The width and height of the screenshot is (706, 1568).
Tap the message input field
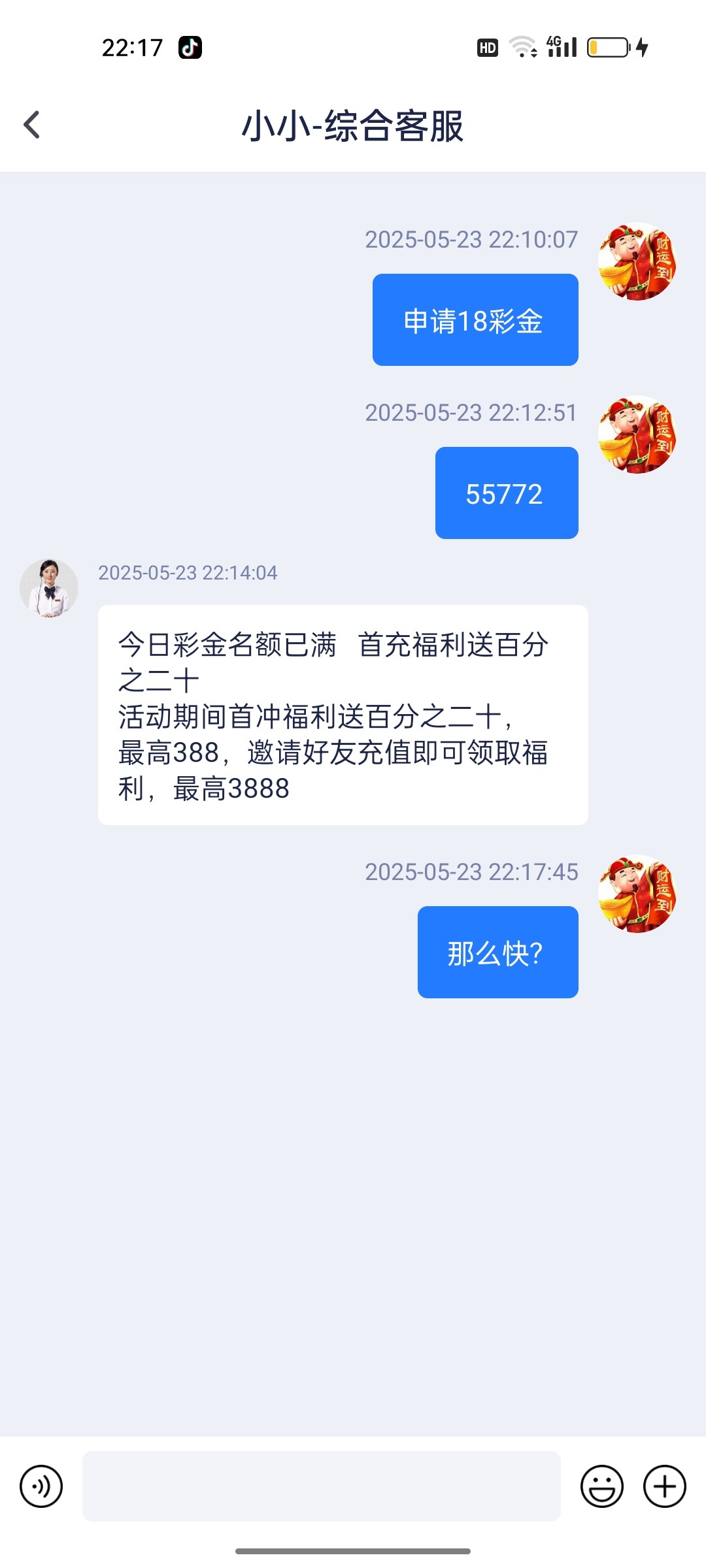pyautogui.click(x=322, y=1486)
